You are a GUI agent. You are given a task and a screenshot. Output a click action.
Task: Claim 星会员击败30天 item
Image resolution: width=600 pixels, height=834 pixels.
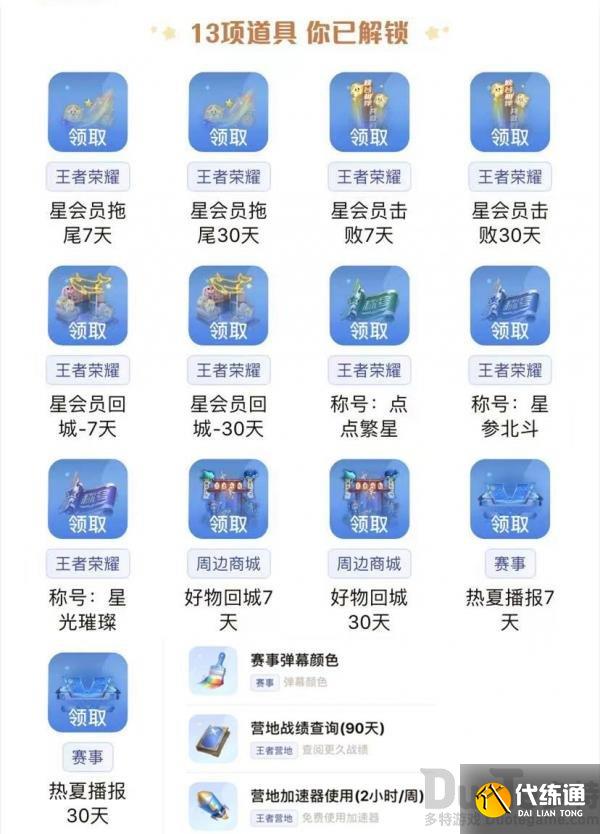(509, 136)
